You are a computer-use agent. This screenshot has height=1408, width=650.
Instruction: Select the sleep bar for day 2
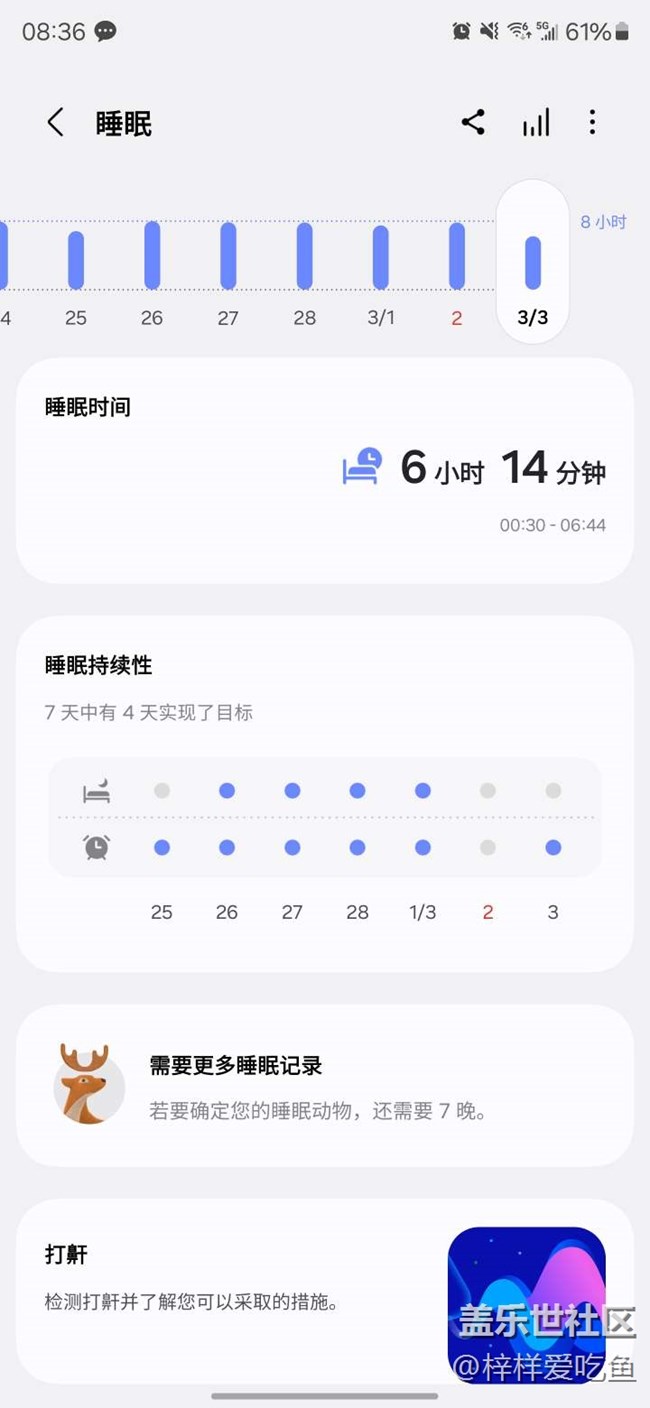[457, 256]
